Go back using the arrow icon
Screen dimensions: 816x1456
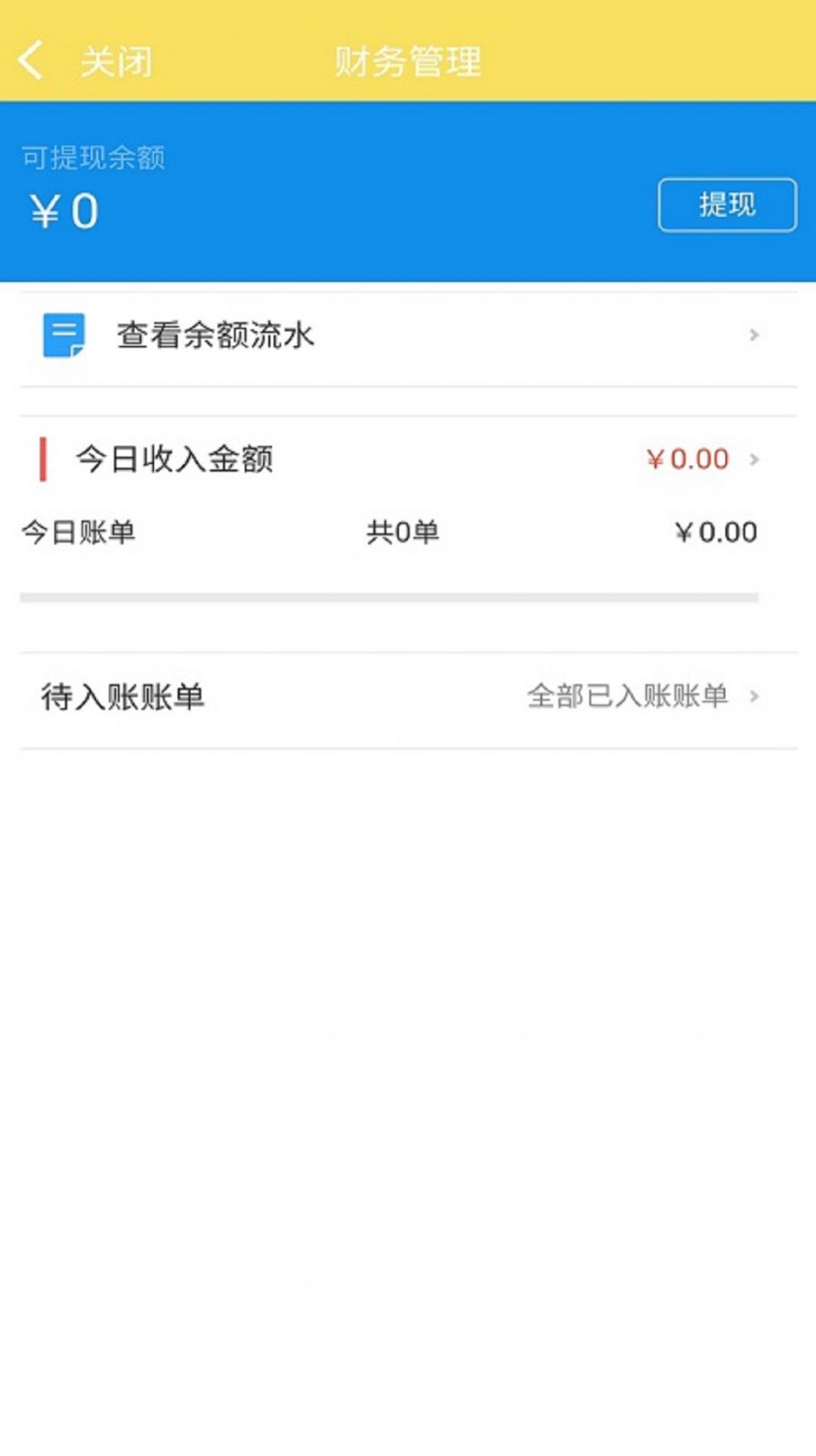30,61
